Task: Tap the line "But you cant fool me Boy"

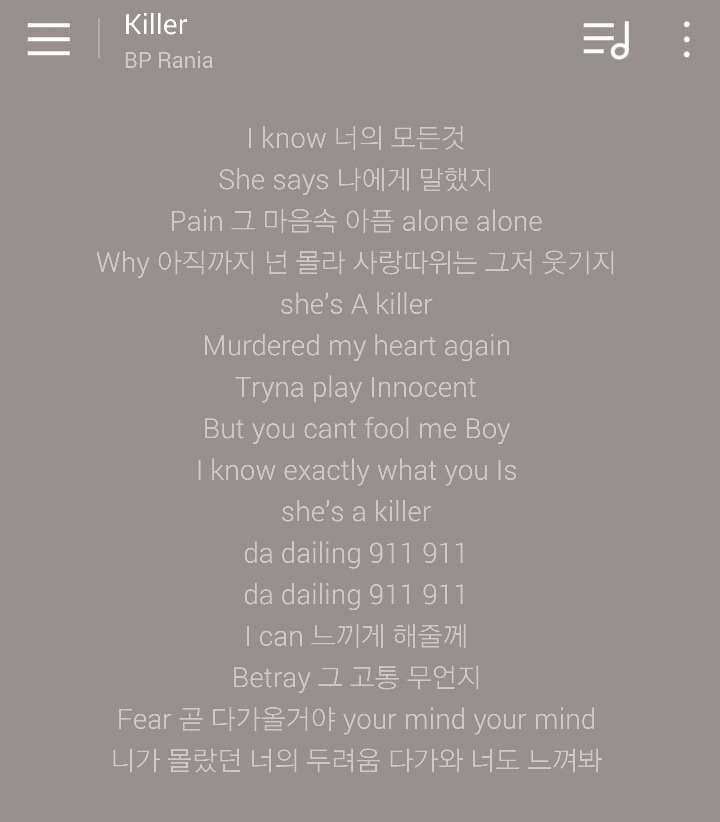Action: [356, 428]
